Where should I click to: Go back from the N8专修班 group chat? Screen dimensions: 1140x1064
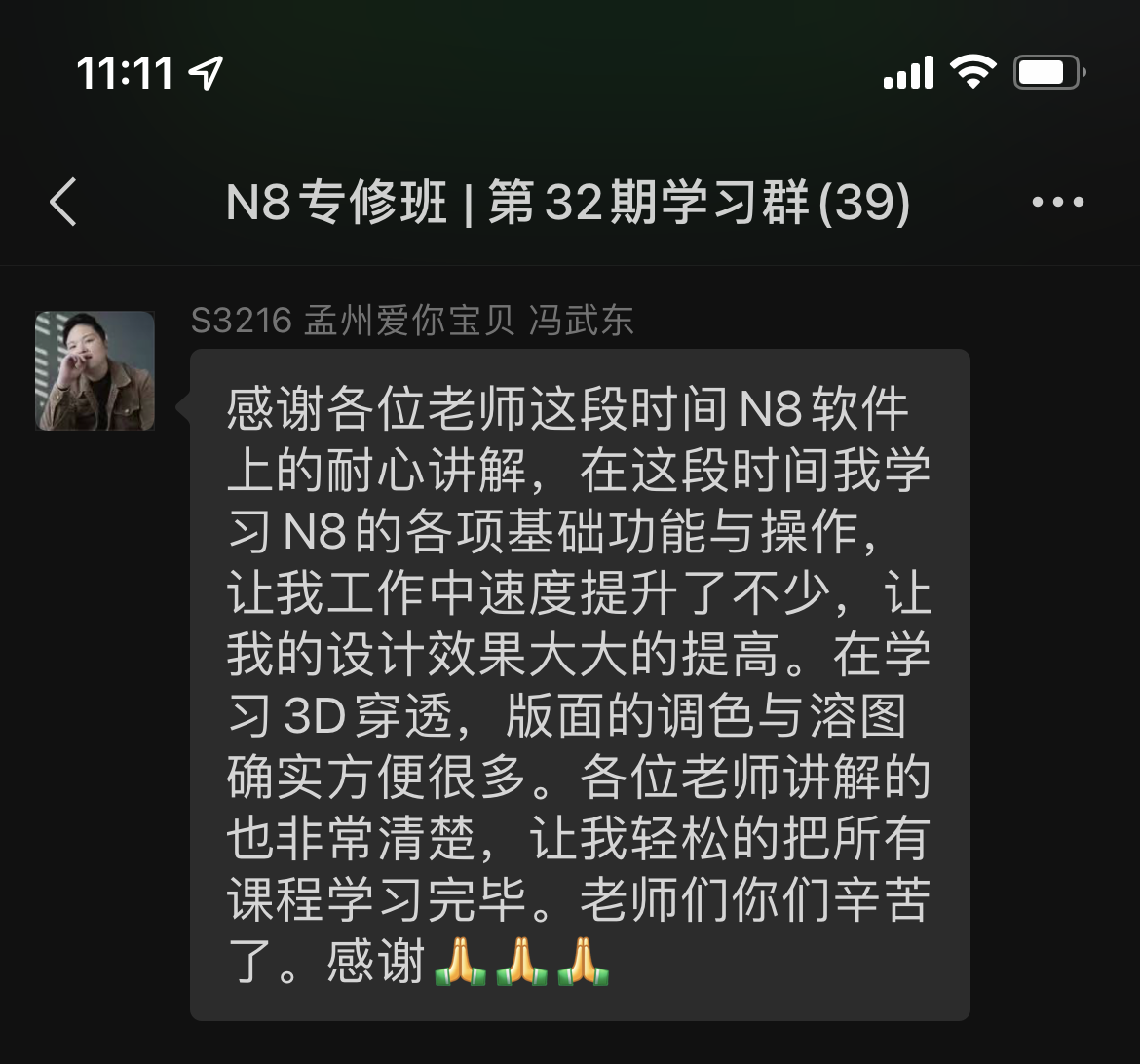pos(64,203)
